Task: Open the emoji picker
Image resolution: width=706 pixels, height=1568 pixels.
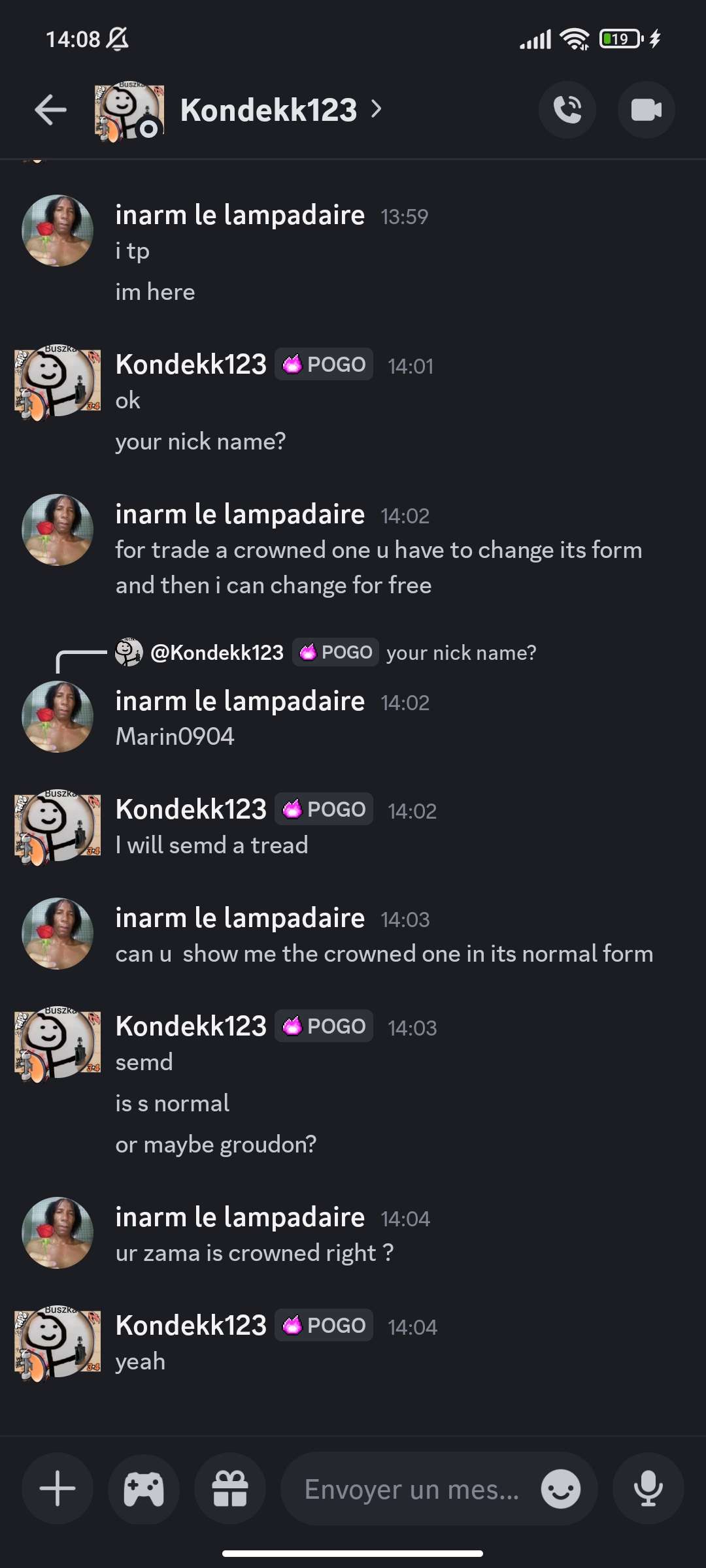Action: click(x=560, y=1490)
